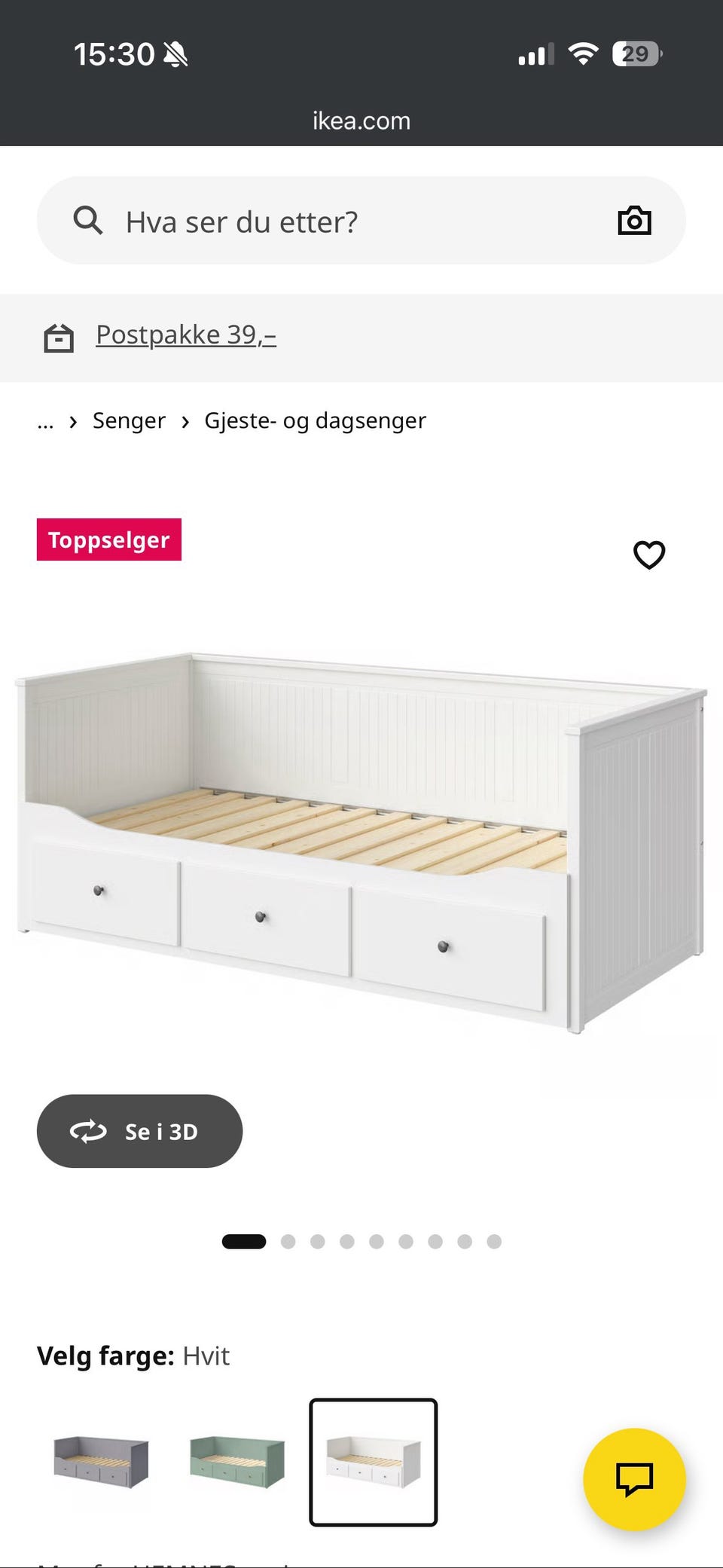This screenshot has height=1568, width=723.
Task: Click the Toppselger badge
Action: coord(108,539)
